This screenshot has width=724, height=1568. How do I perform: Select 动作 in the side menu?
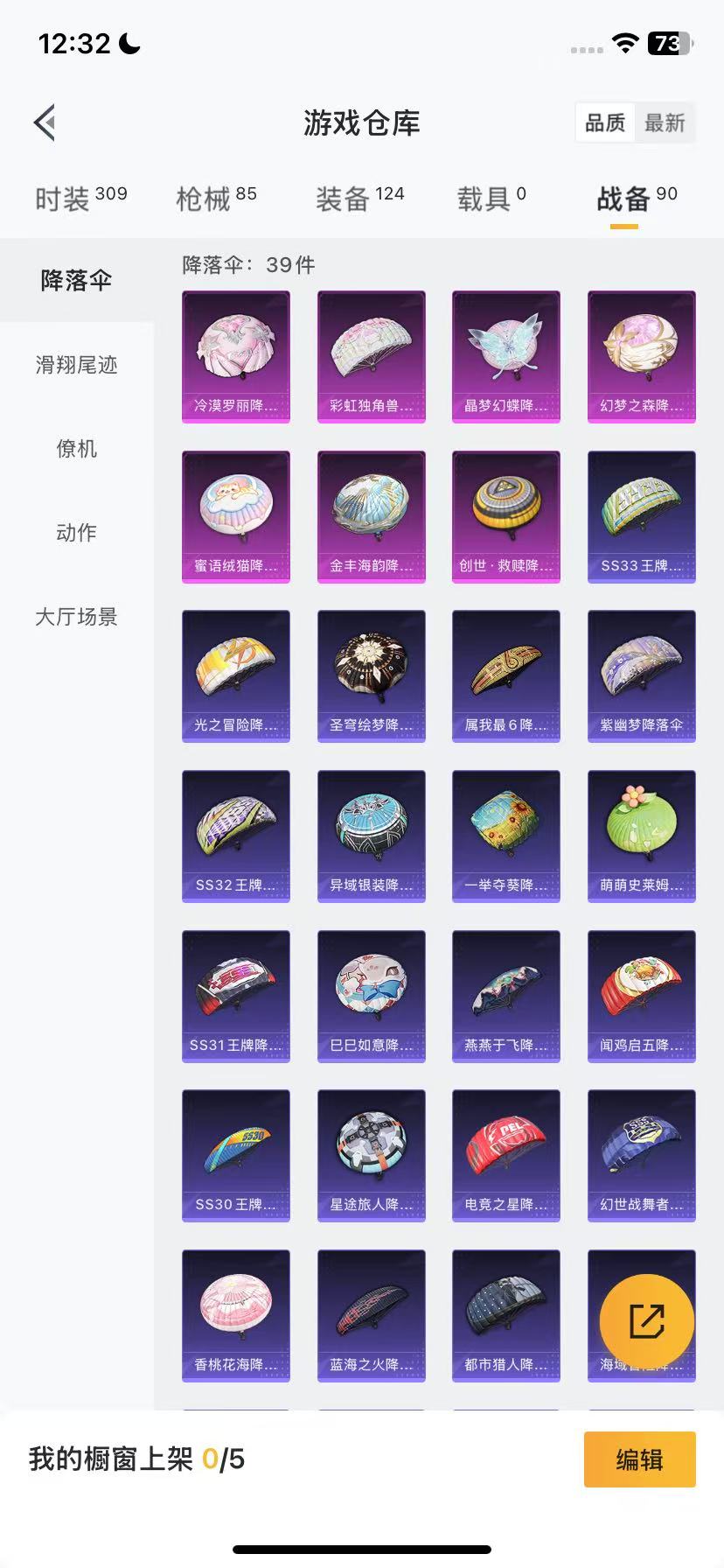(x=77, y=532)
